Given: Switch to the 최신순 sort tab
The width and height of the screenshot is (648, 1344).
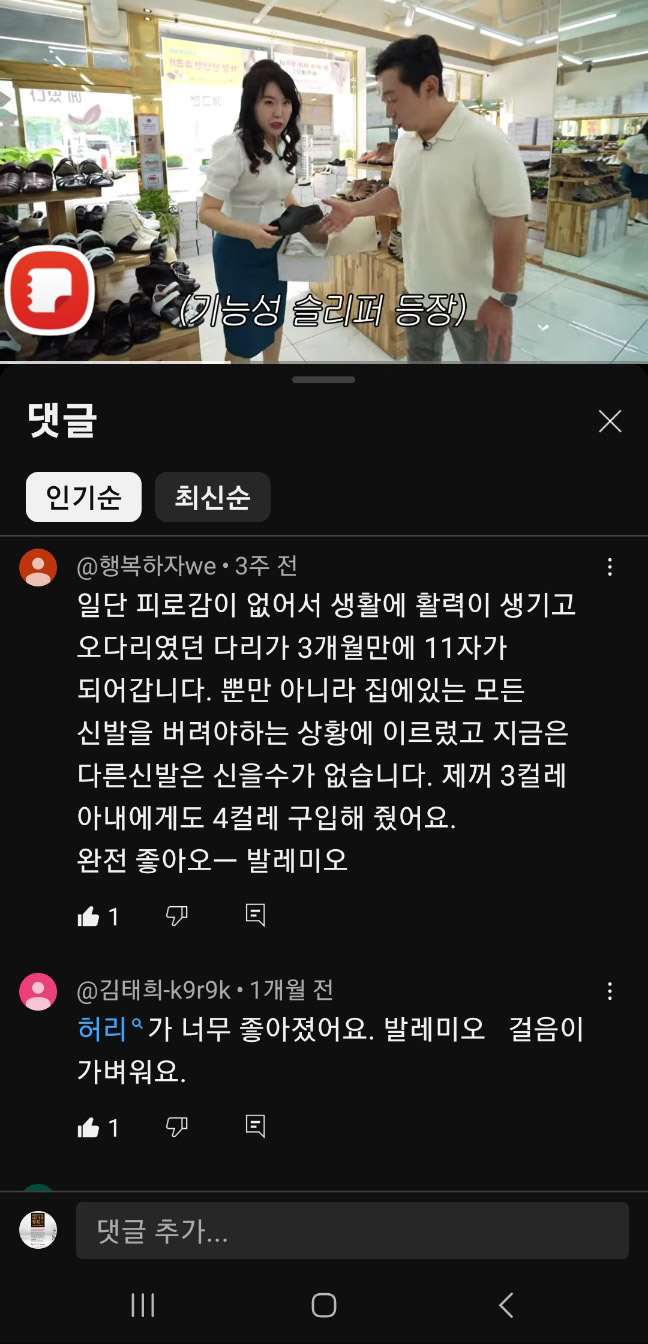Looking at the screenshot, I should coord(212,497).
